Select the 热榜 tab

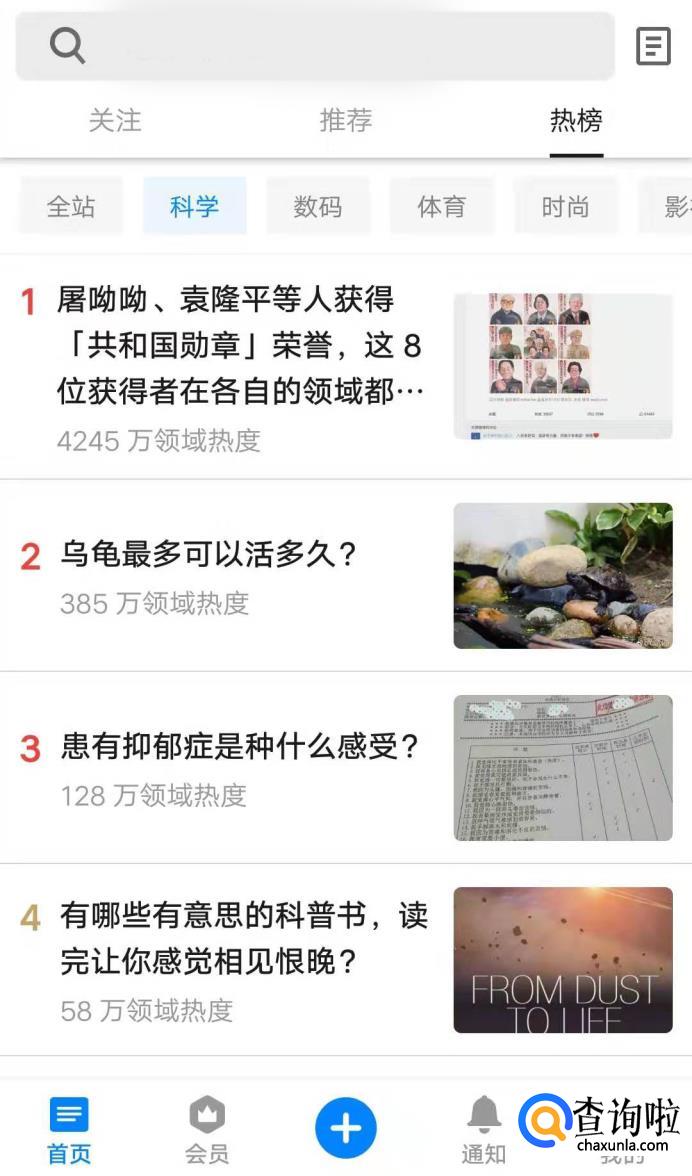pyautogui.click(x=576, y=120)
